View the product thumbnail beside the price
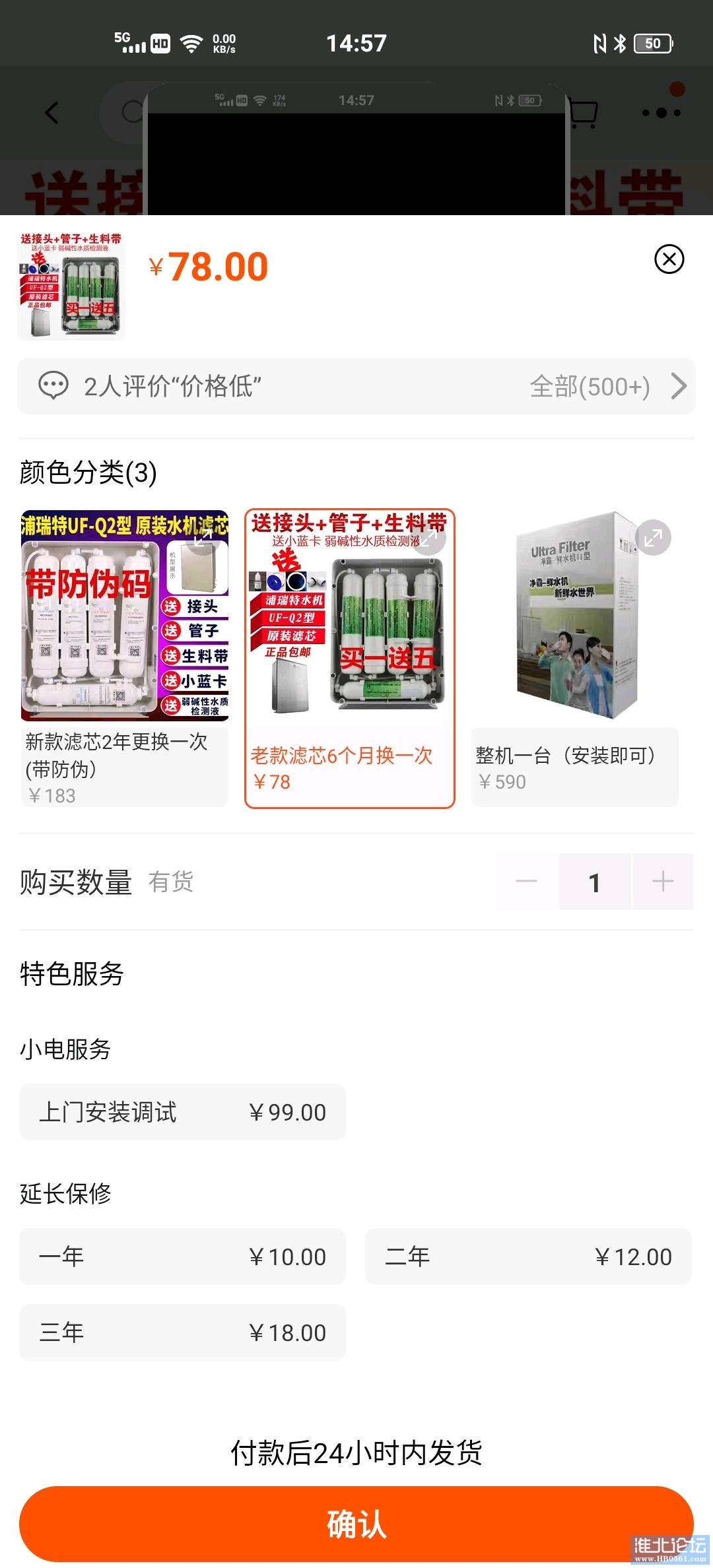The width and height of the screenshot is (713, 1568). pyautogui.click(x=71, y=285)
